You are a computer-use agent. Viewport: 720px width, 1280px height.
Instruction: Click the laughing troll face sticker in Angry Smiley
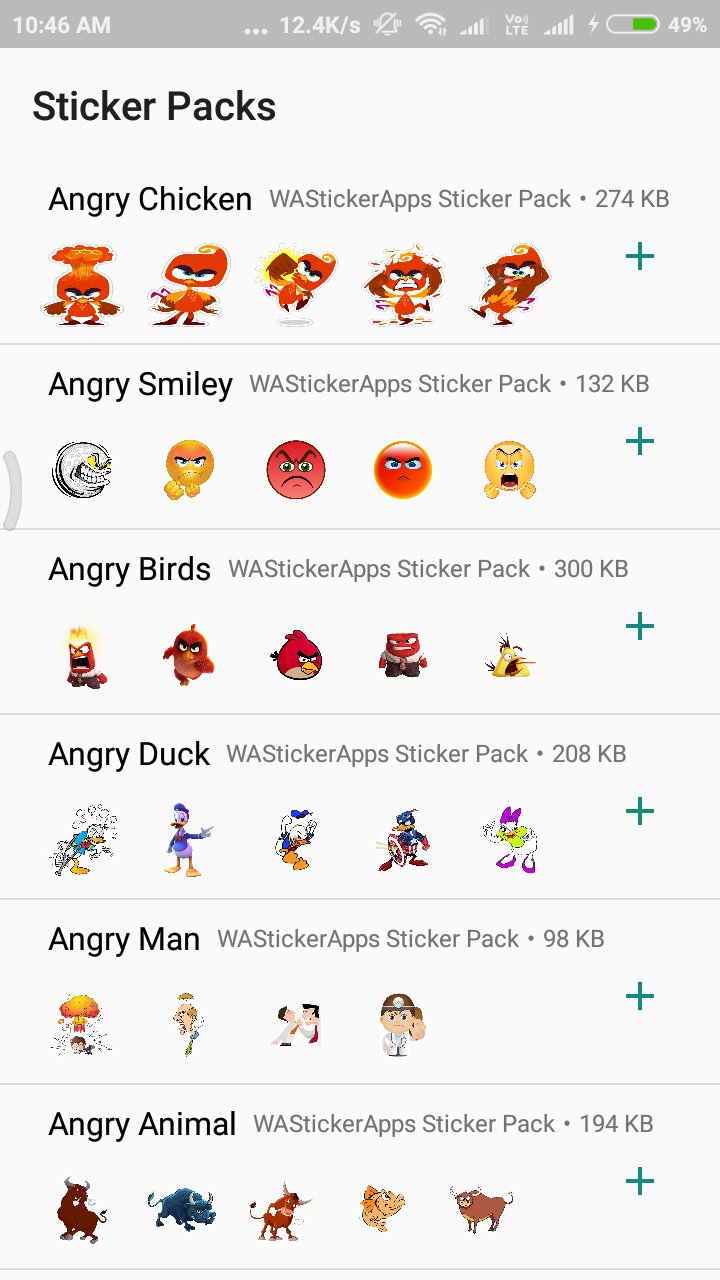[81, 470]
